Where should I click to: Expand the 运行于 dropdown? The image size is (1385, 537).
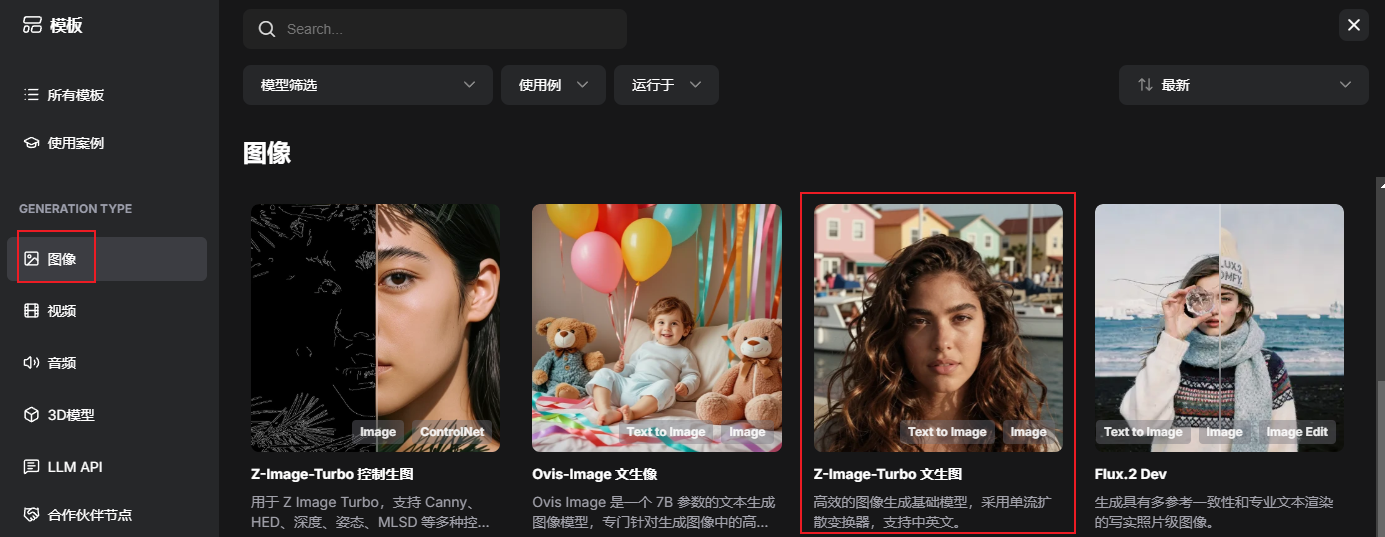point(666,85)
